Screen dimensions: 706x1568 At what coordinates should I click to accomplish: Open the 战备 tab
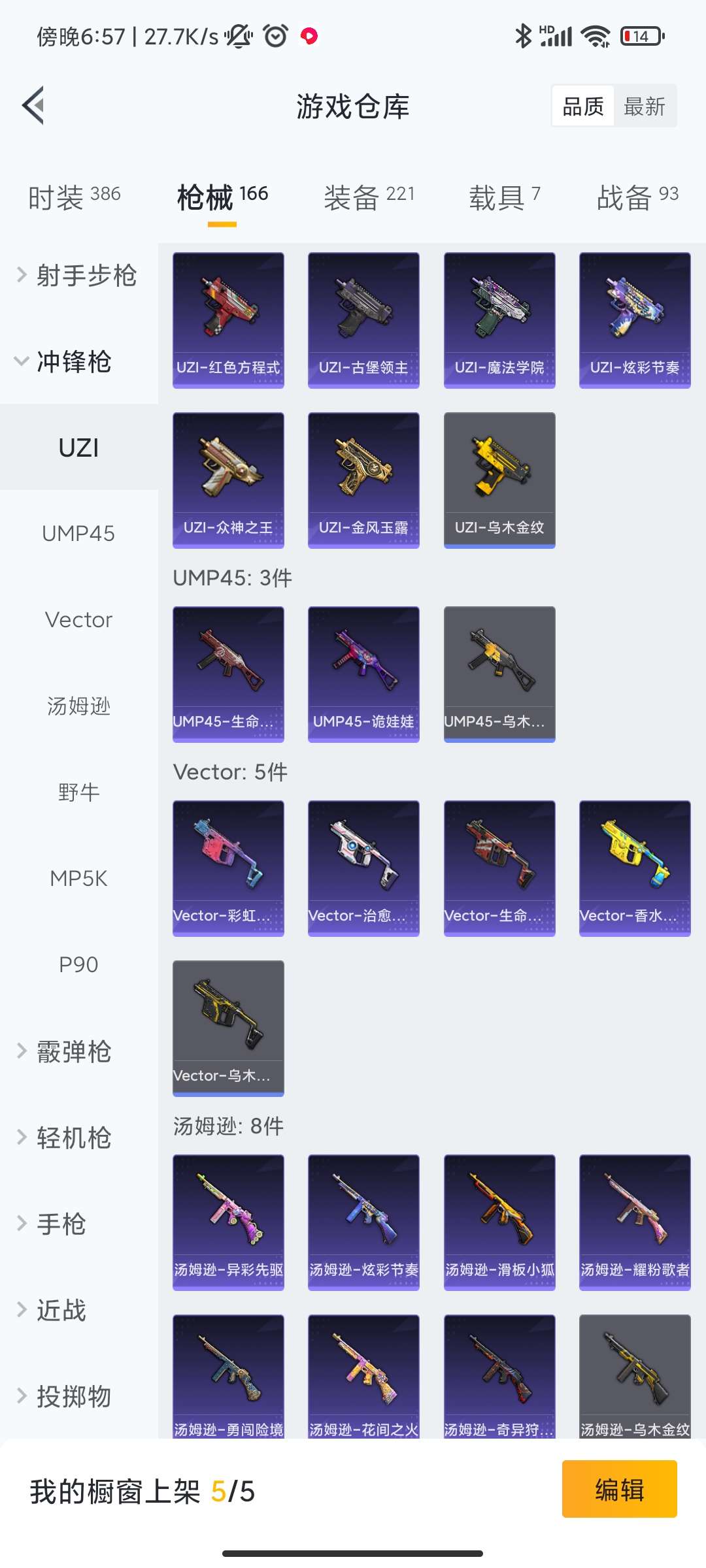click(x=637, y=197)
